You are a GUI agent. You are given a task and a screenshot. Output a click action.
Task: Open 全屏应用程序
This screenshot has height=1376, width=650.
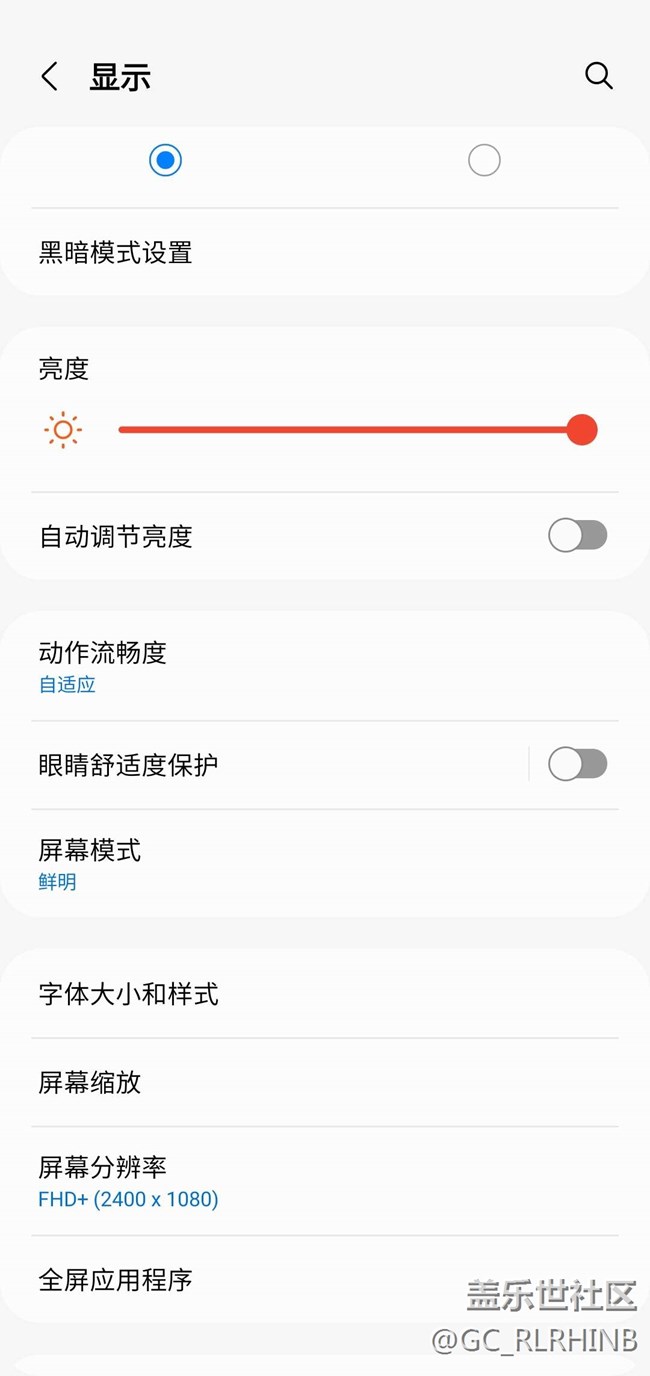point(116,1280)
